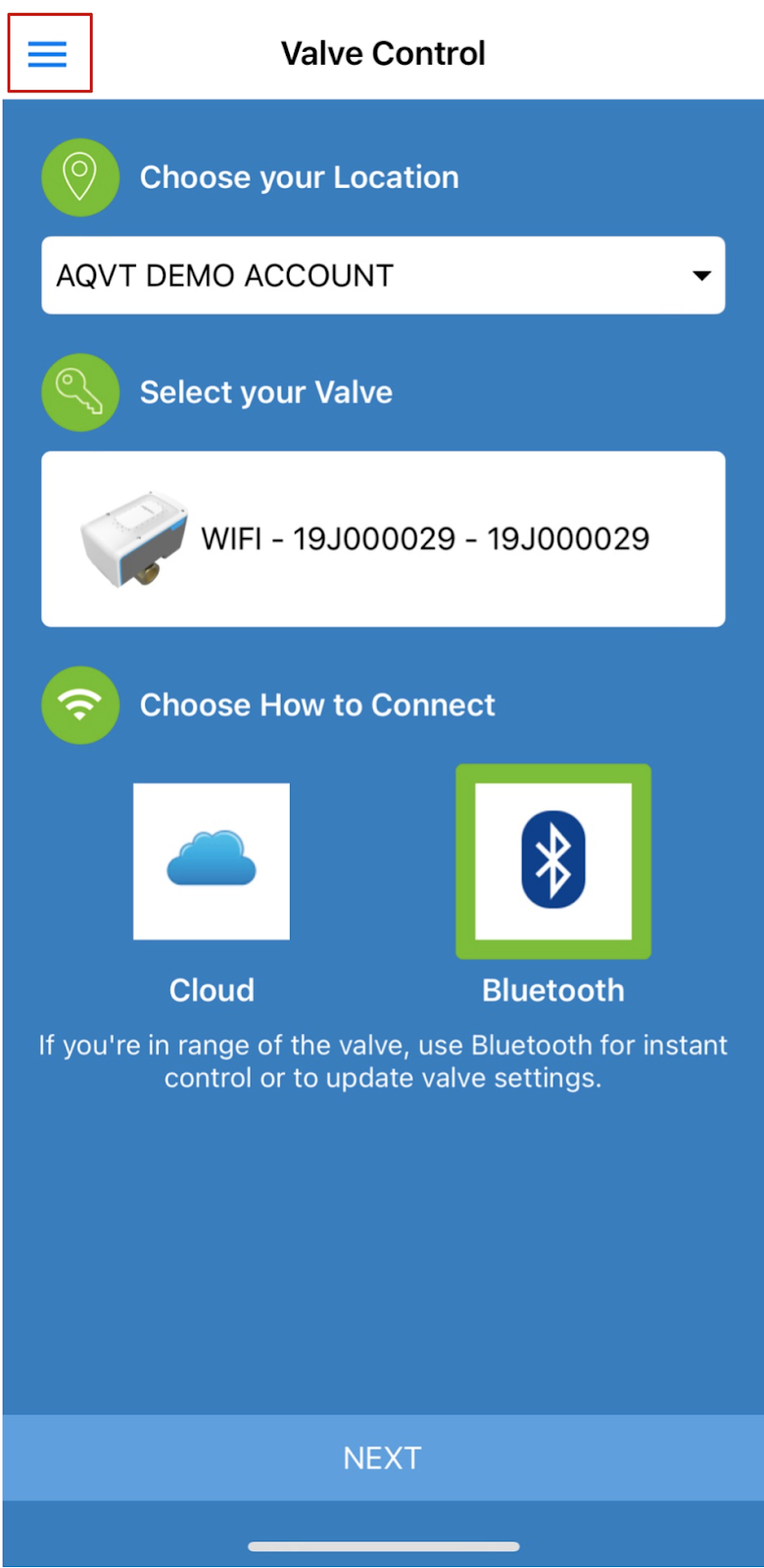Open the hamburger drawer menu

click(x=47, y=54)
